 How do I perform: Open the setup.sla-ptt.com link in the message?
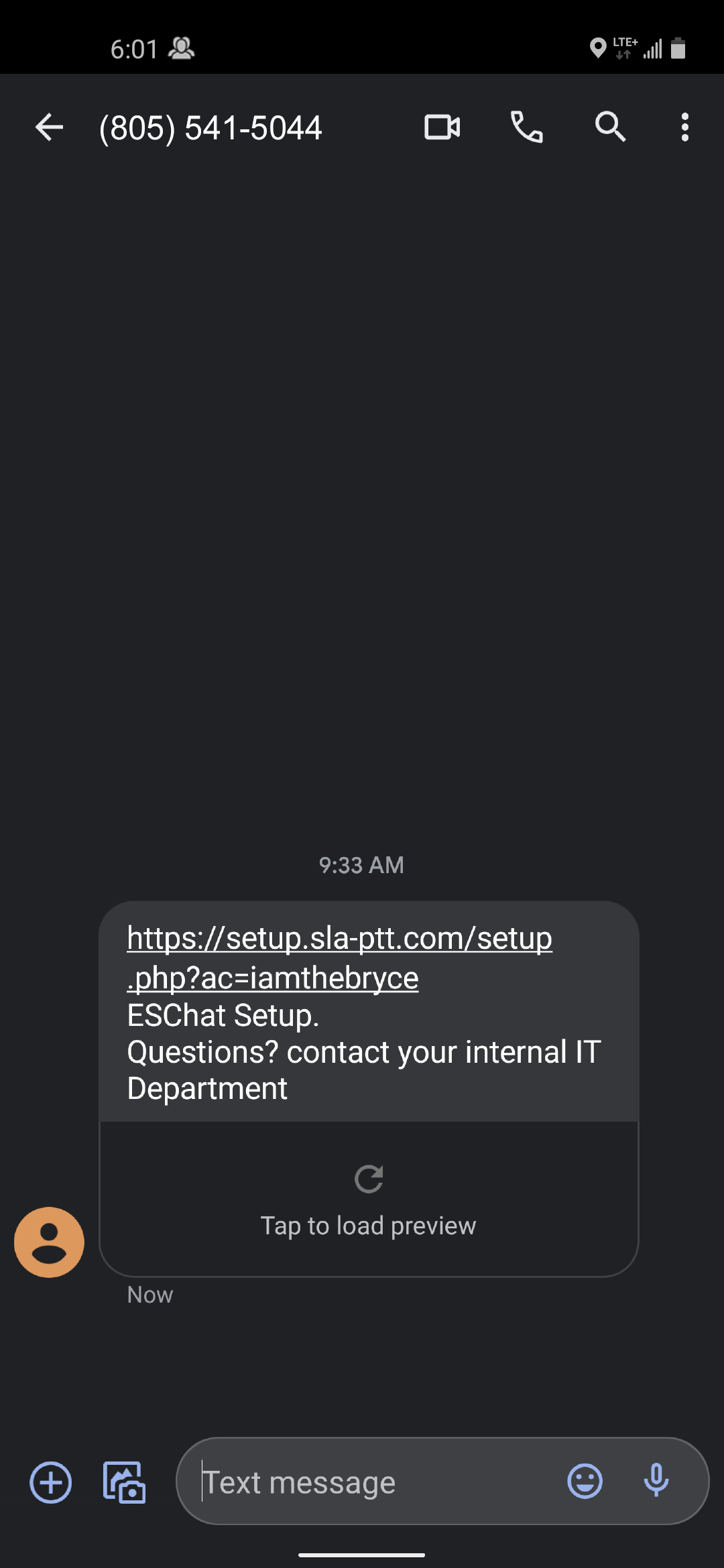click(339, 957)
